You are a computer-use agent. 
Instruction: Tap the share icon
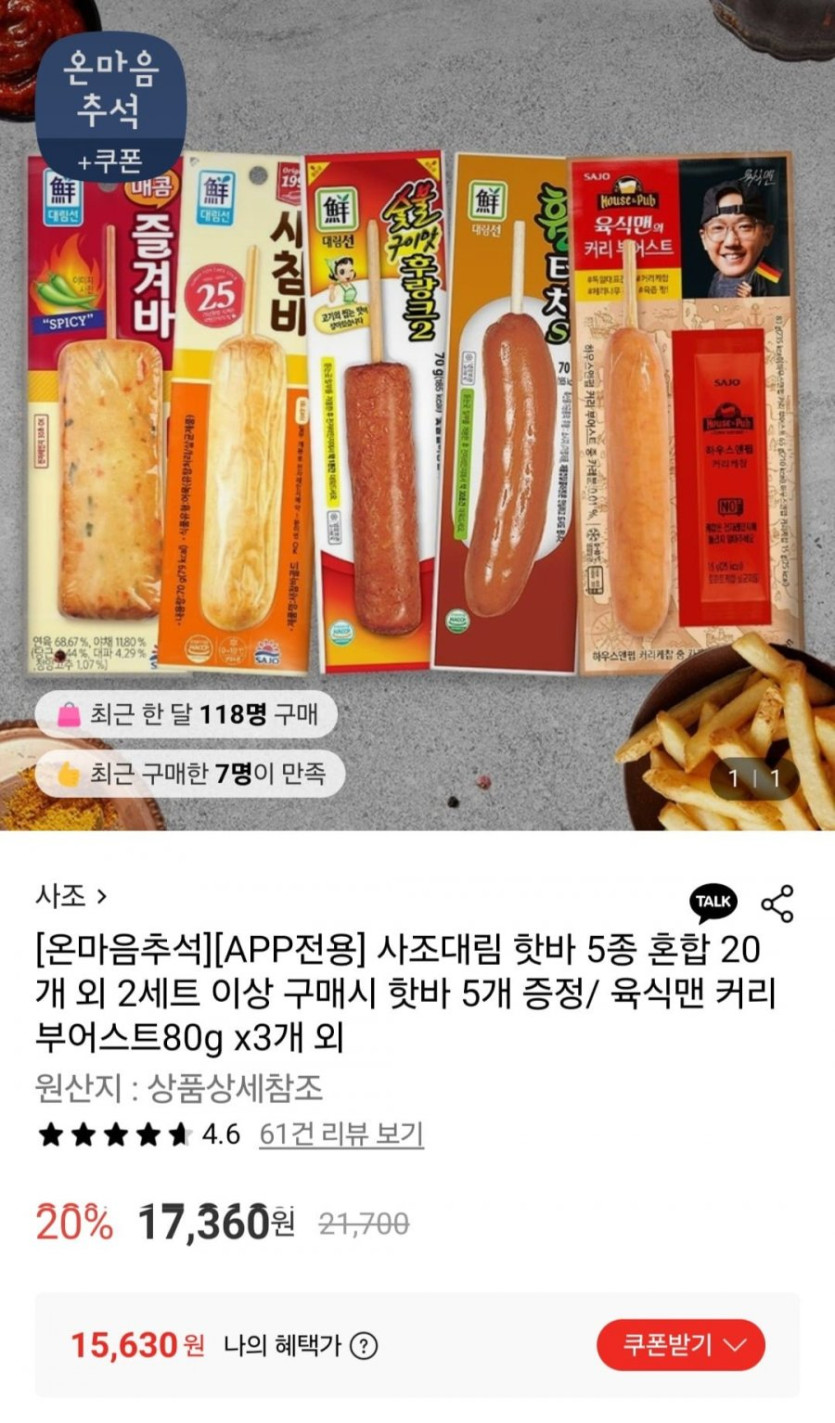777,903
